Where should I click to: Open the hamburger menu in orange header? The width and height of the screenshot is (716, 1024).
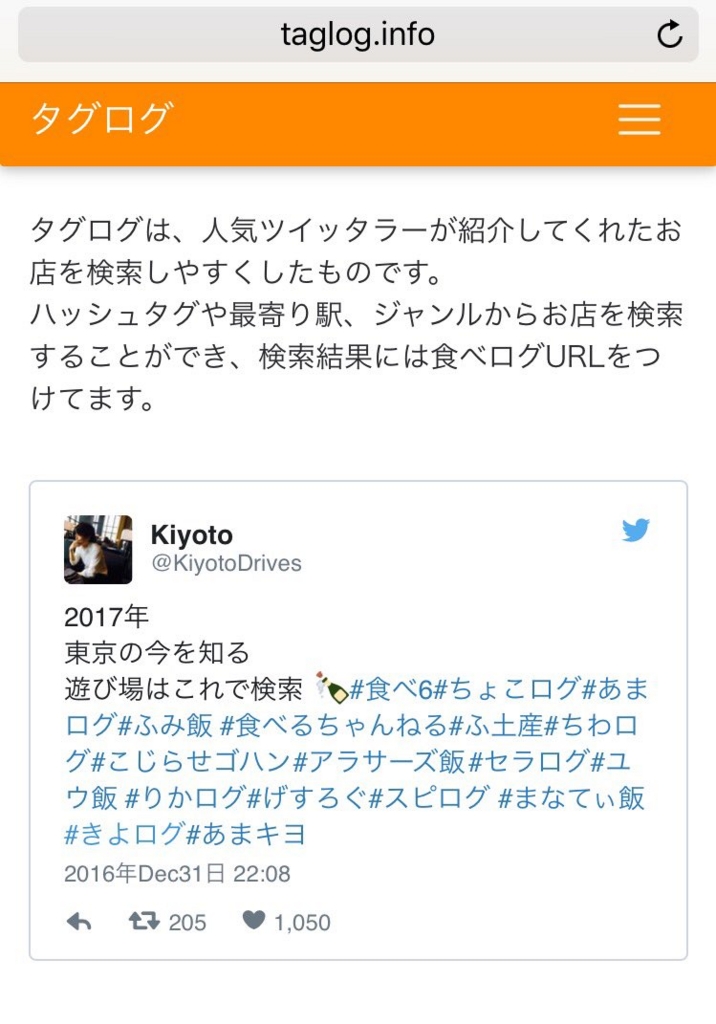coord(639,120)
